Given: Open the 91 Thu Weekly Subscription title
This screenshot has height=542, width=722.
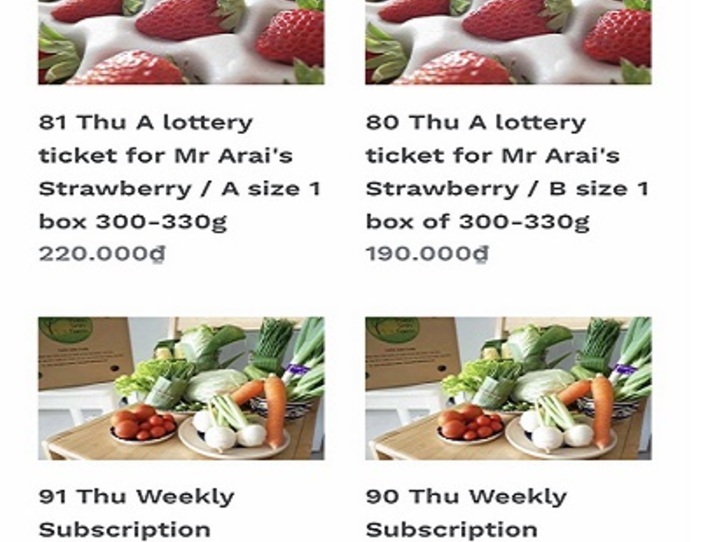Looking at the screenshot, I should [136, 512].
